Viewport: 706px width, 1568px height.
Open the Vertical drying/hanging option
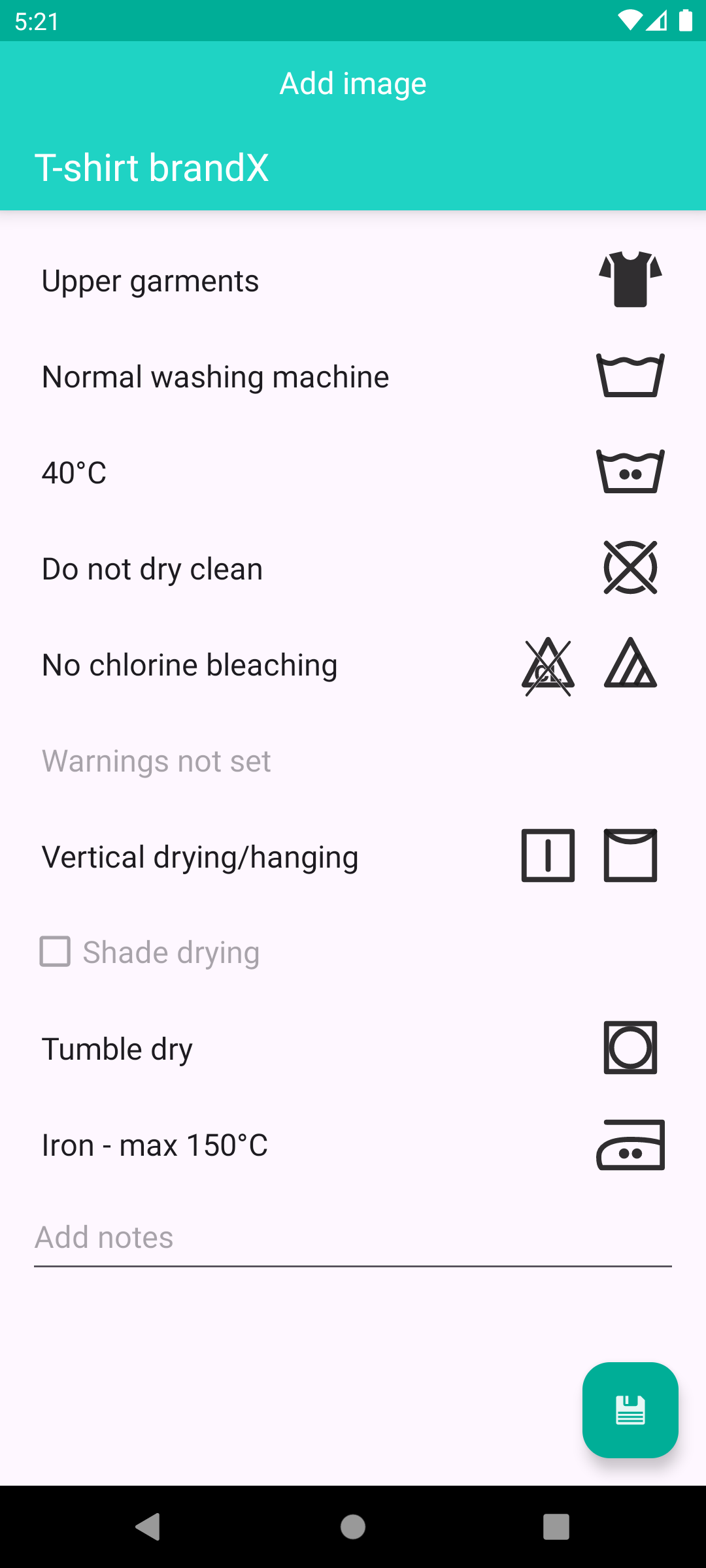click(353, 857)
